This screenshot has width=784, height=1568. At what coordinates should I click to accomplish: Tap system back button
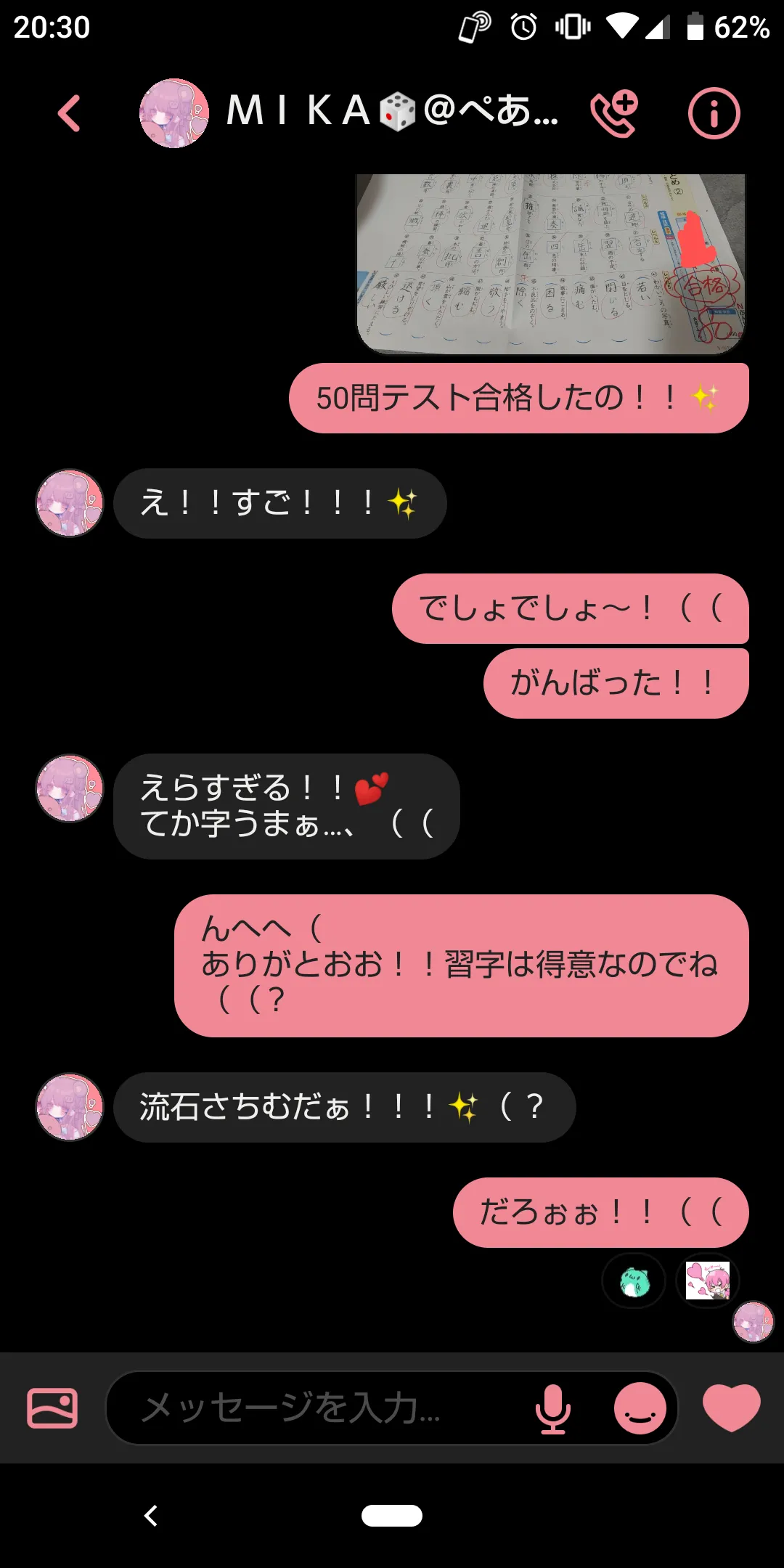click(x=151, y=1516)
